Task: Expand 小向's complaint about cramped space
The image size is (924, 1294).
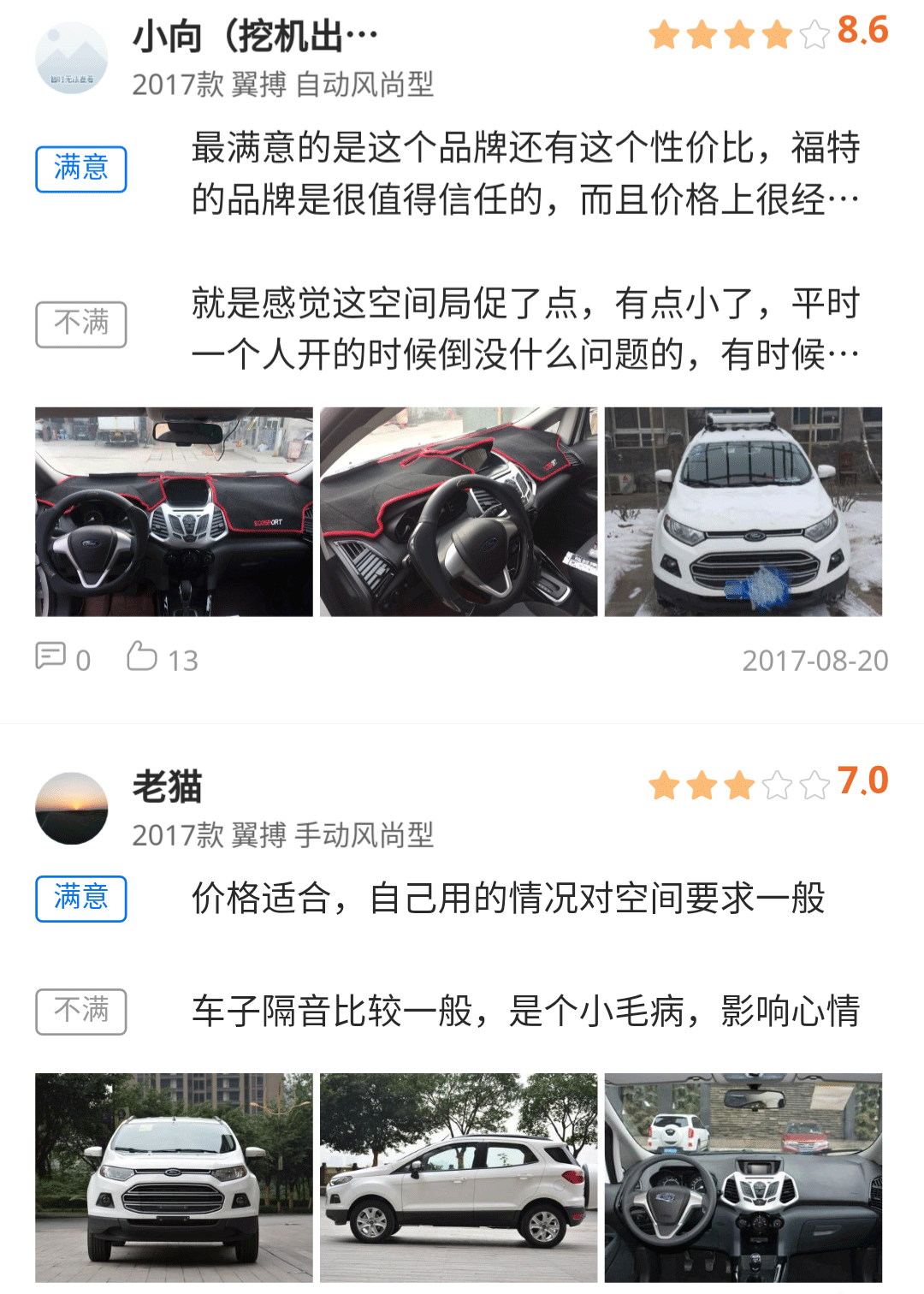Action: click(524, 329)
